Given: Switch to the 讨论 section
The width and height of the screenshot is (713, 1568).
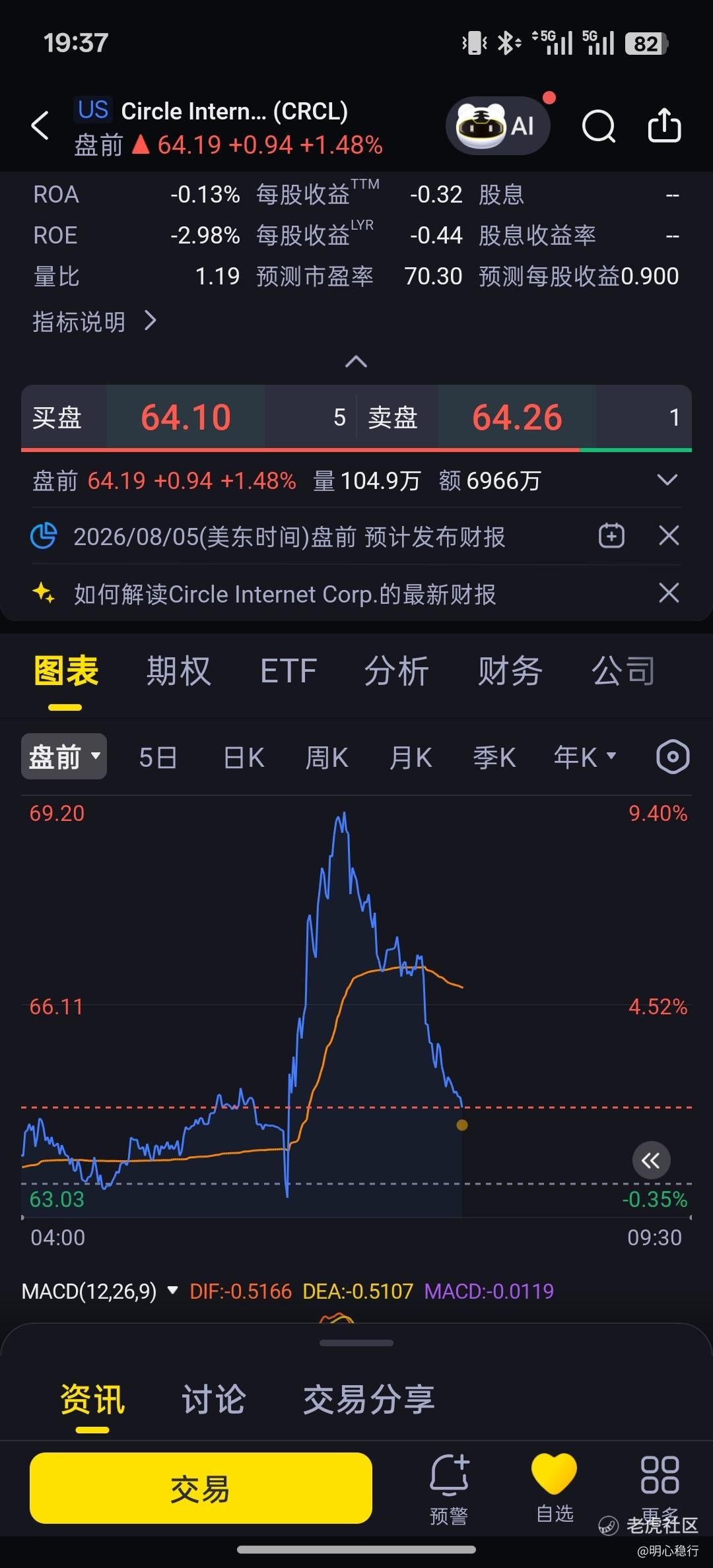Looking at the screenshot, I should (213, 1399).
